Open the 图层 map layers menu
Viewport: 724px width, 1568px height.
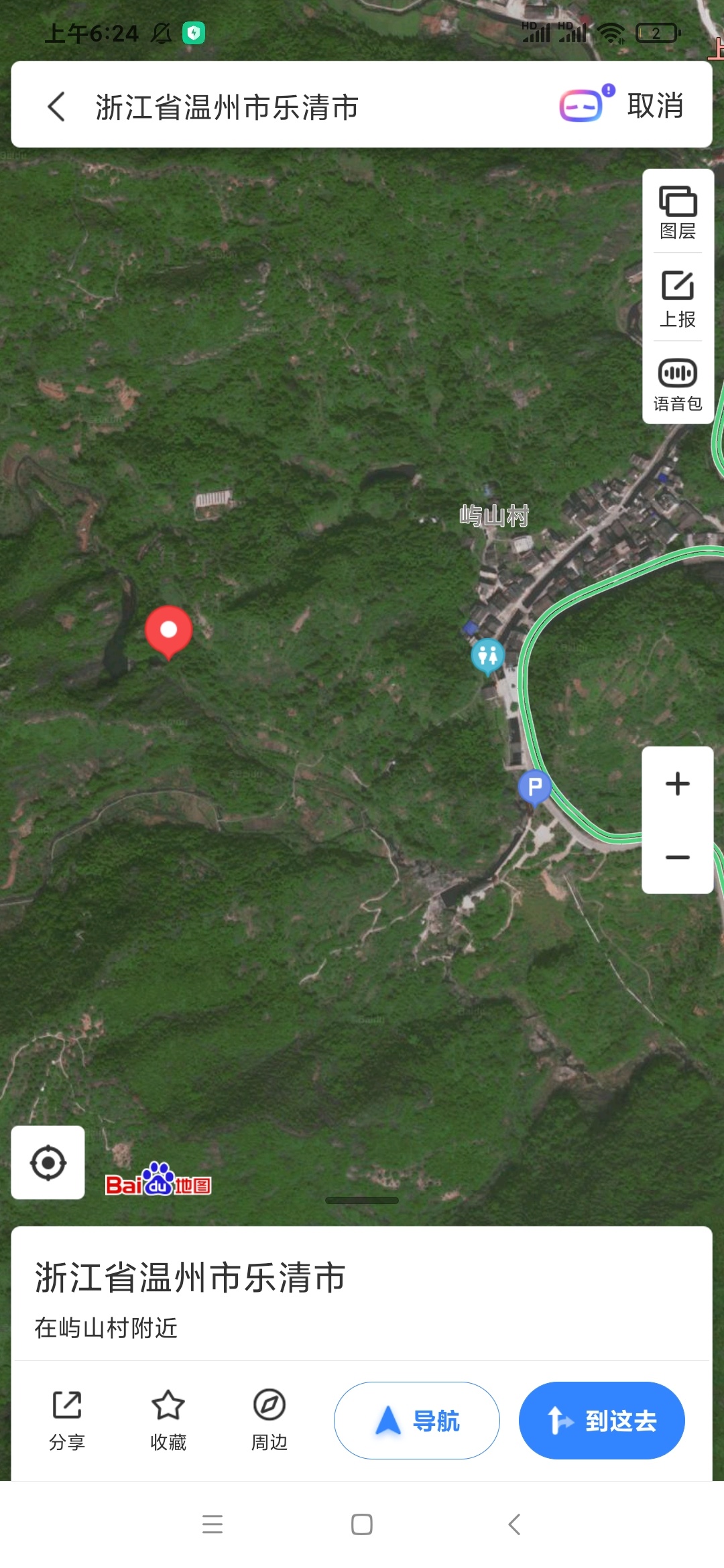[x=678, y=212]
